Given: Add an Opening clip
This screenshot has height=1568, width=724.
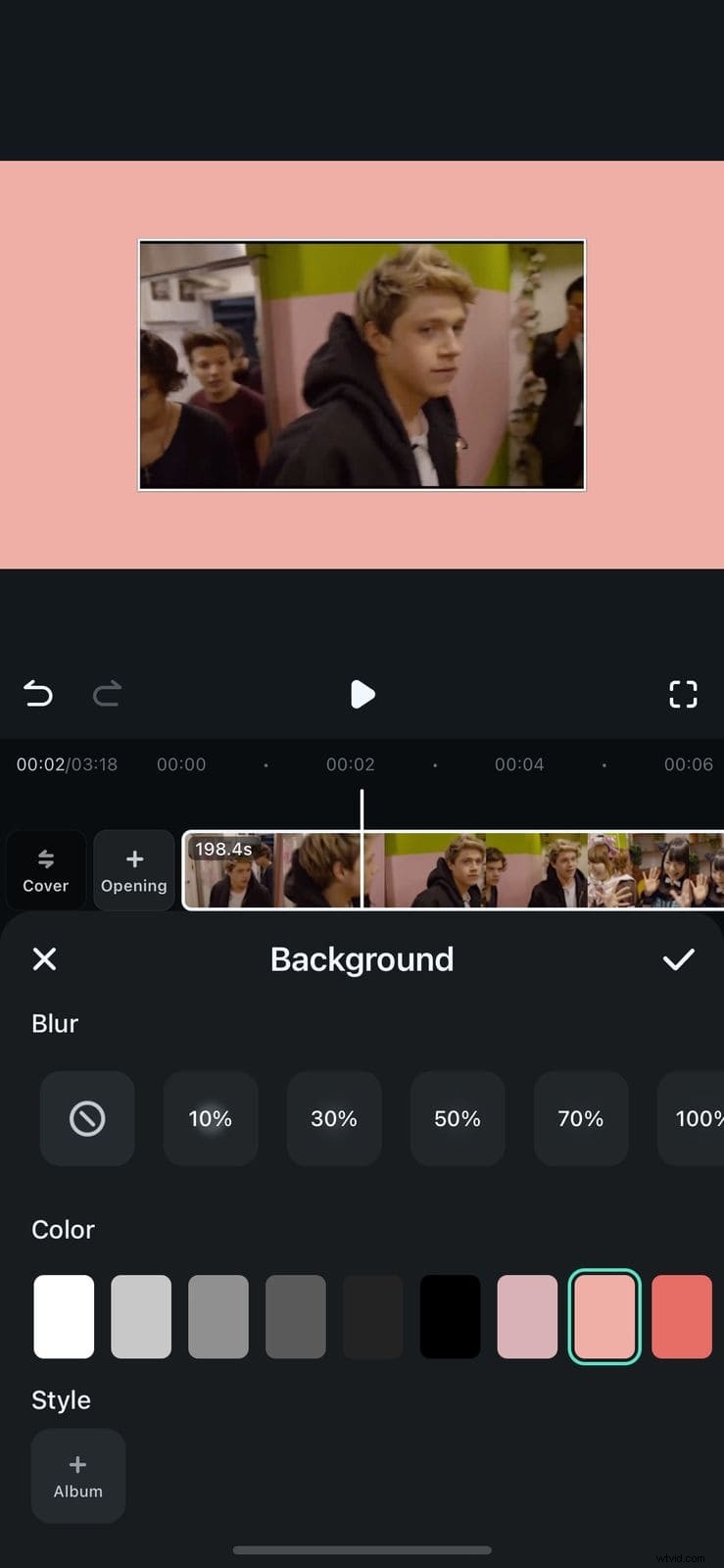Looking at the screenshot, I should click(x=134, y=870).
